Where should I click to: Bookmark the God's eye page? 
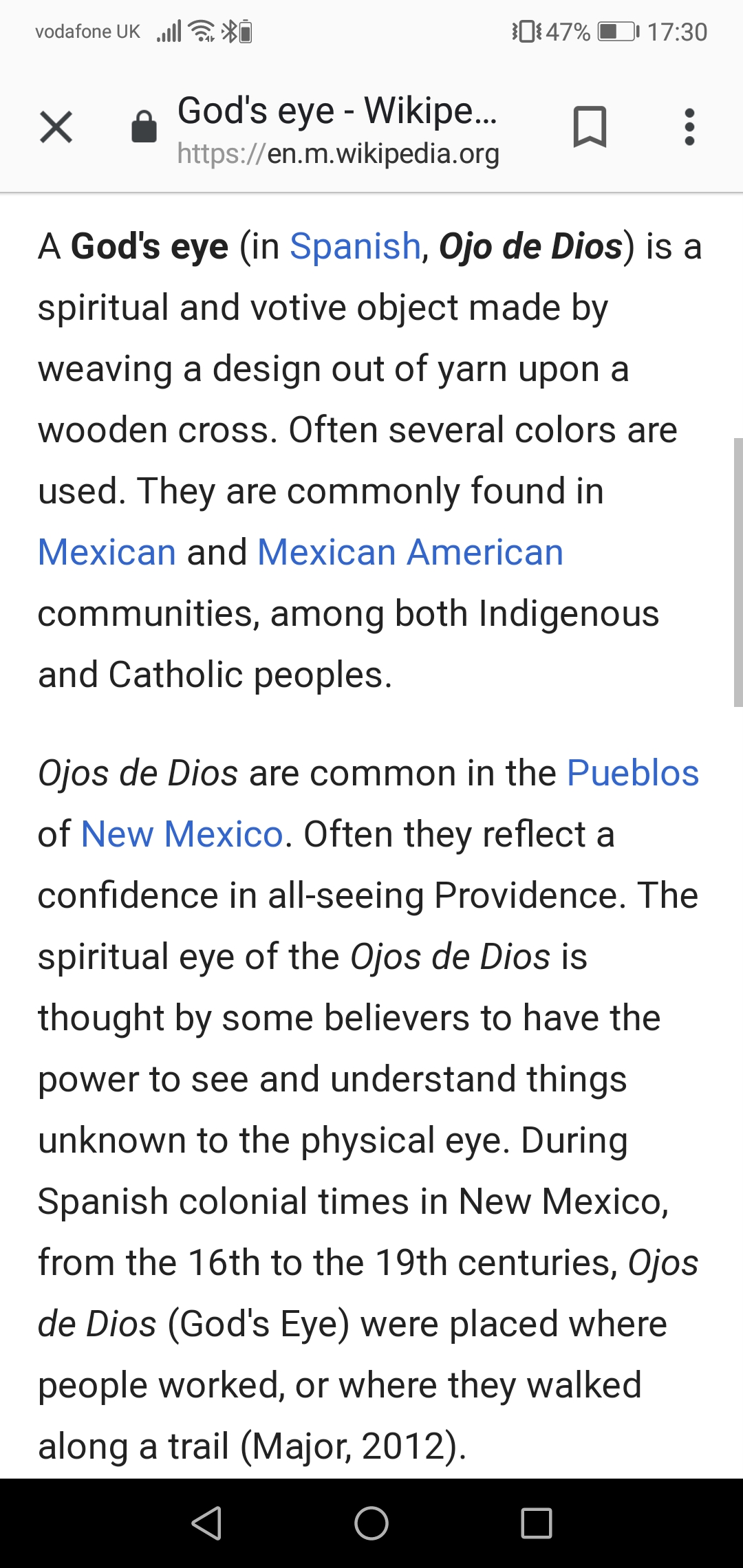click(x=590, y=127)
